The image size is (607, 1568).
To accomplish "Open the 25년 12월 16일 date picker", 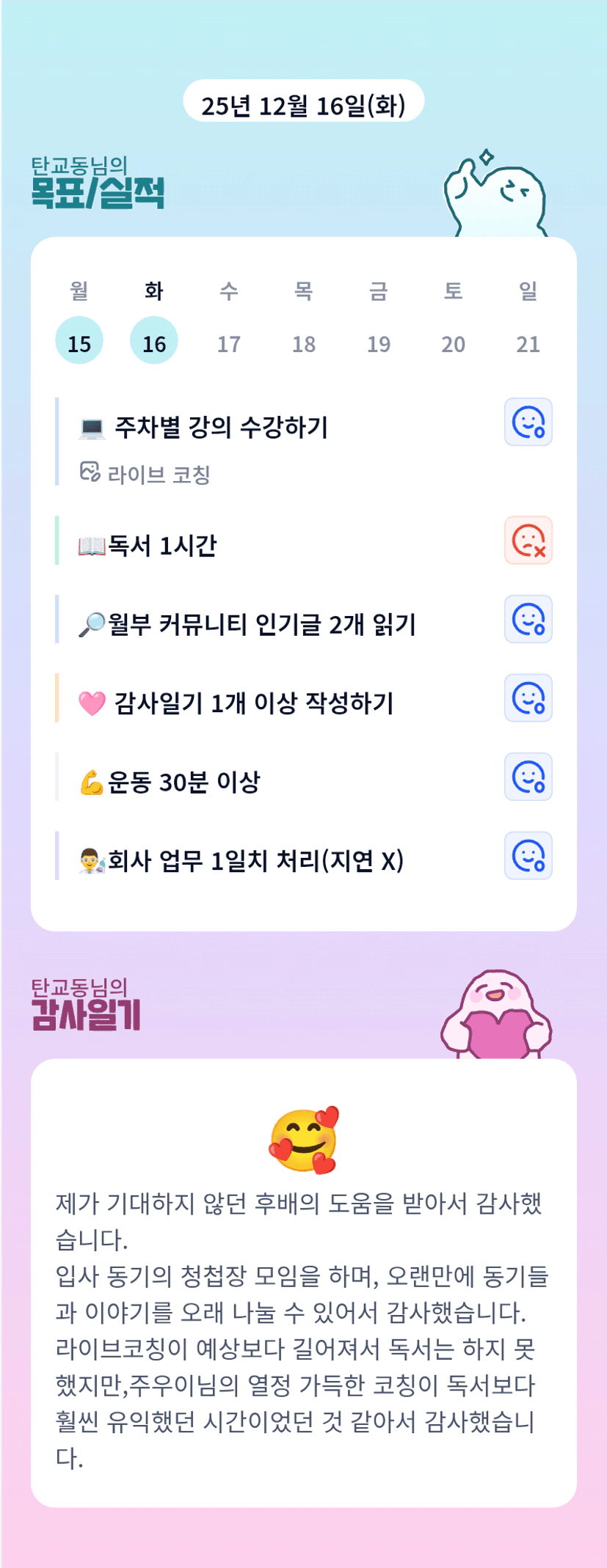I will [x=303, y=105].
